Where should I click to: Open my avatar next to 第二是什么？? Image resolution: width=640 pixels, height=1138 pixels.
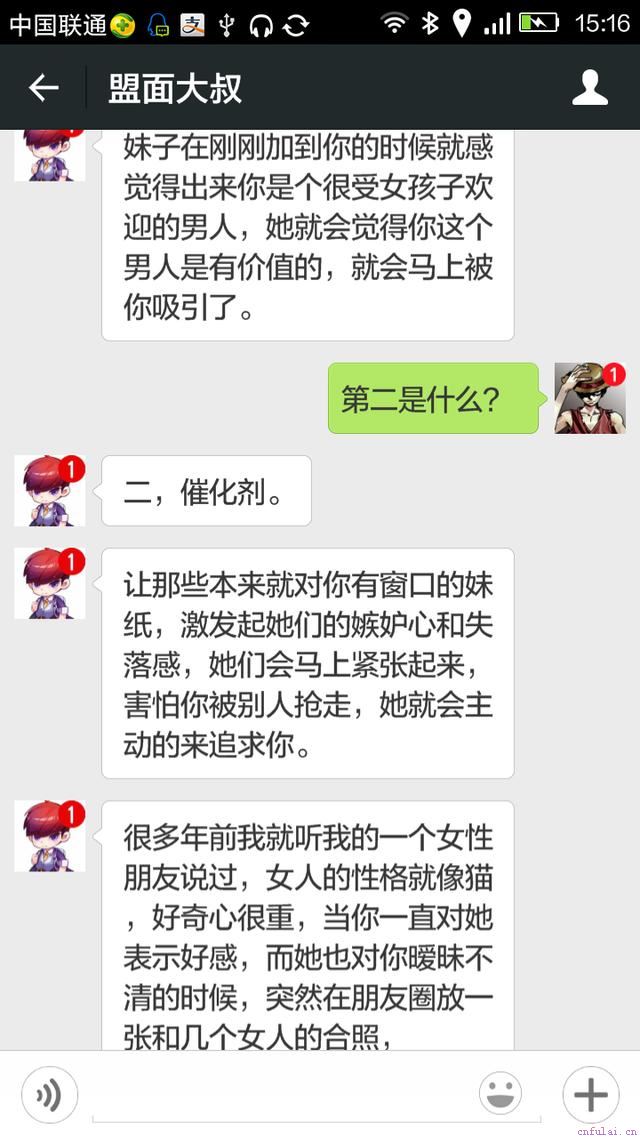[589, 398]
